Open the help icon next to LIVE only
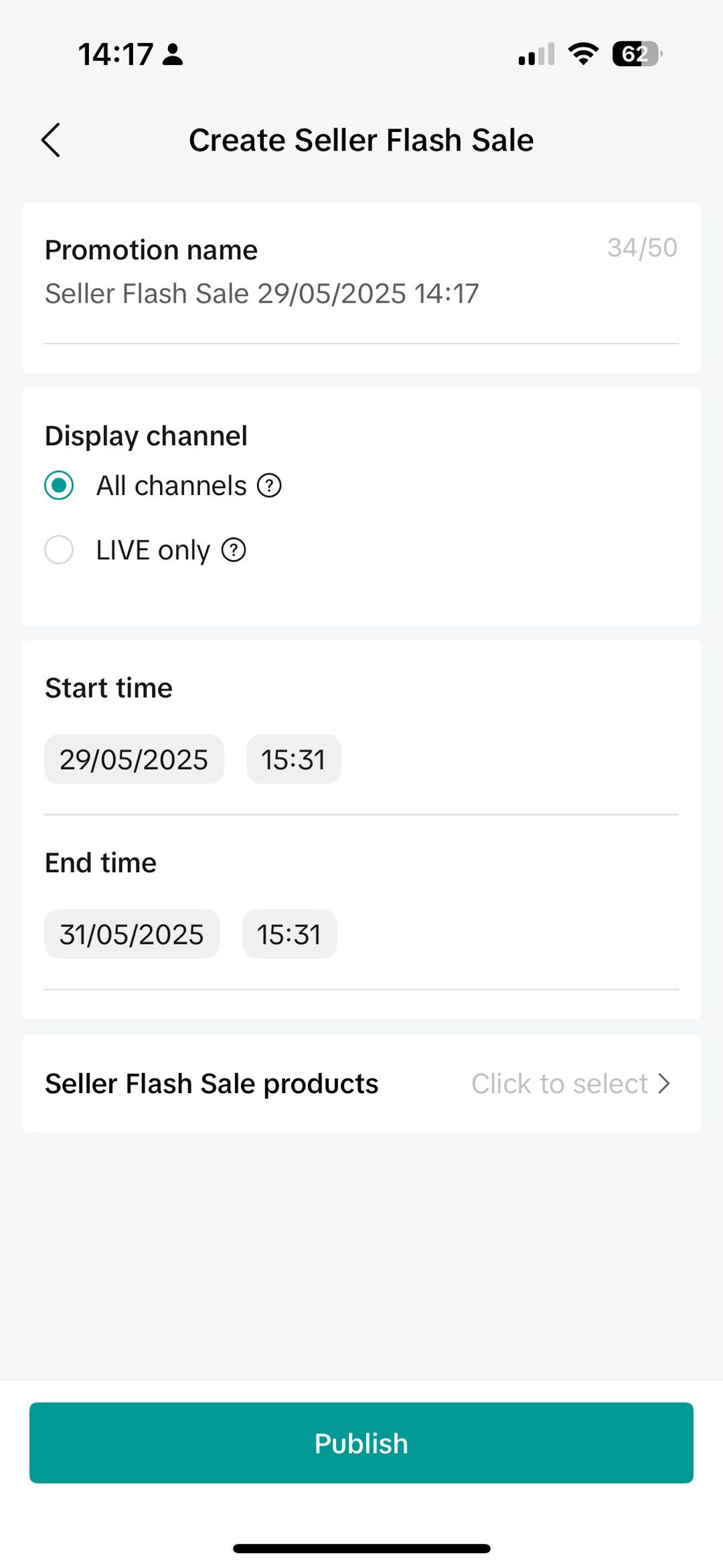Viewport: 723px width, 1568px height. tap(234, 550)
